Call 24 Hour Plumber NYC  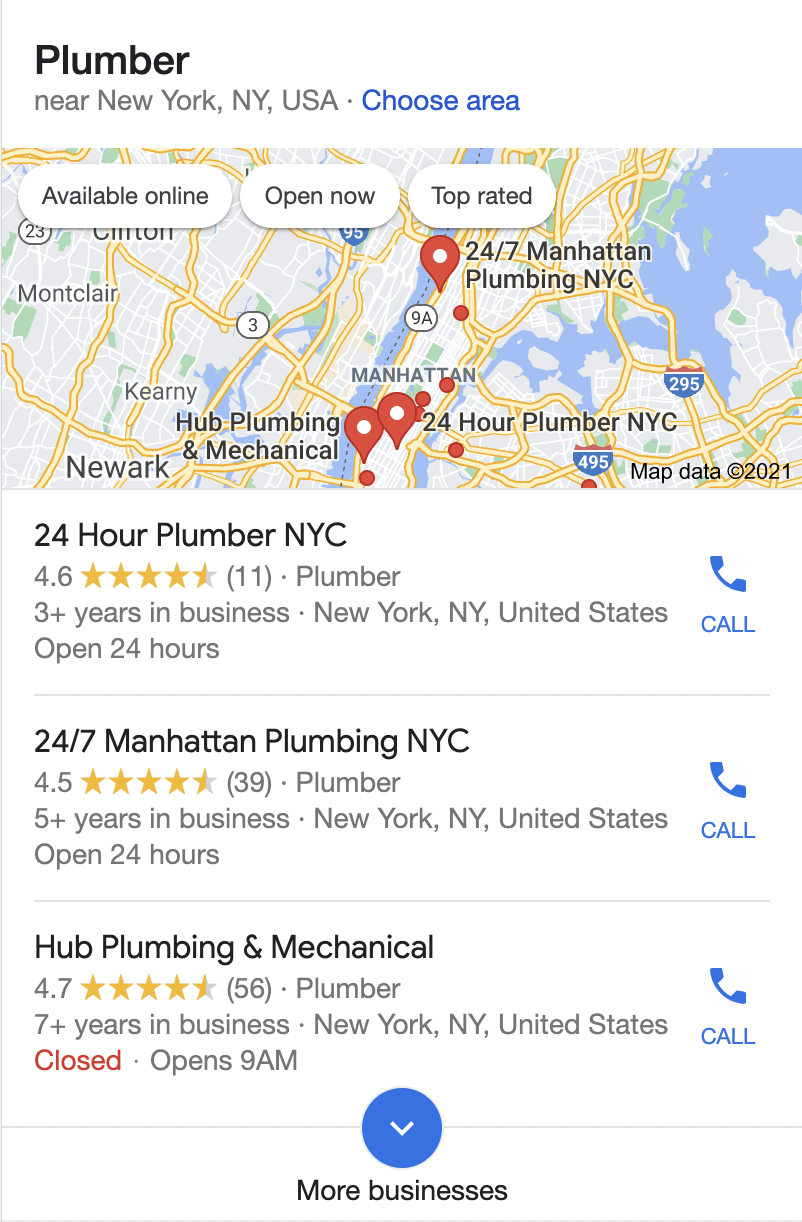click(x=727, y=594)
